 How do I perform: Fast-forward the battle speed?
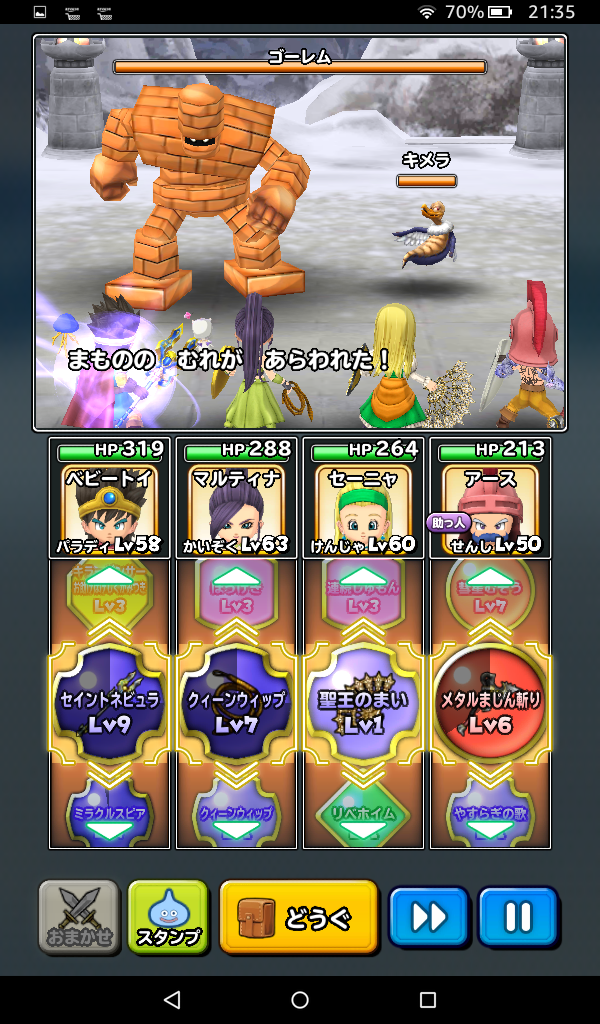point(429,917)
